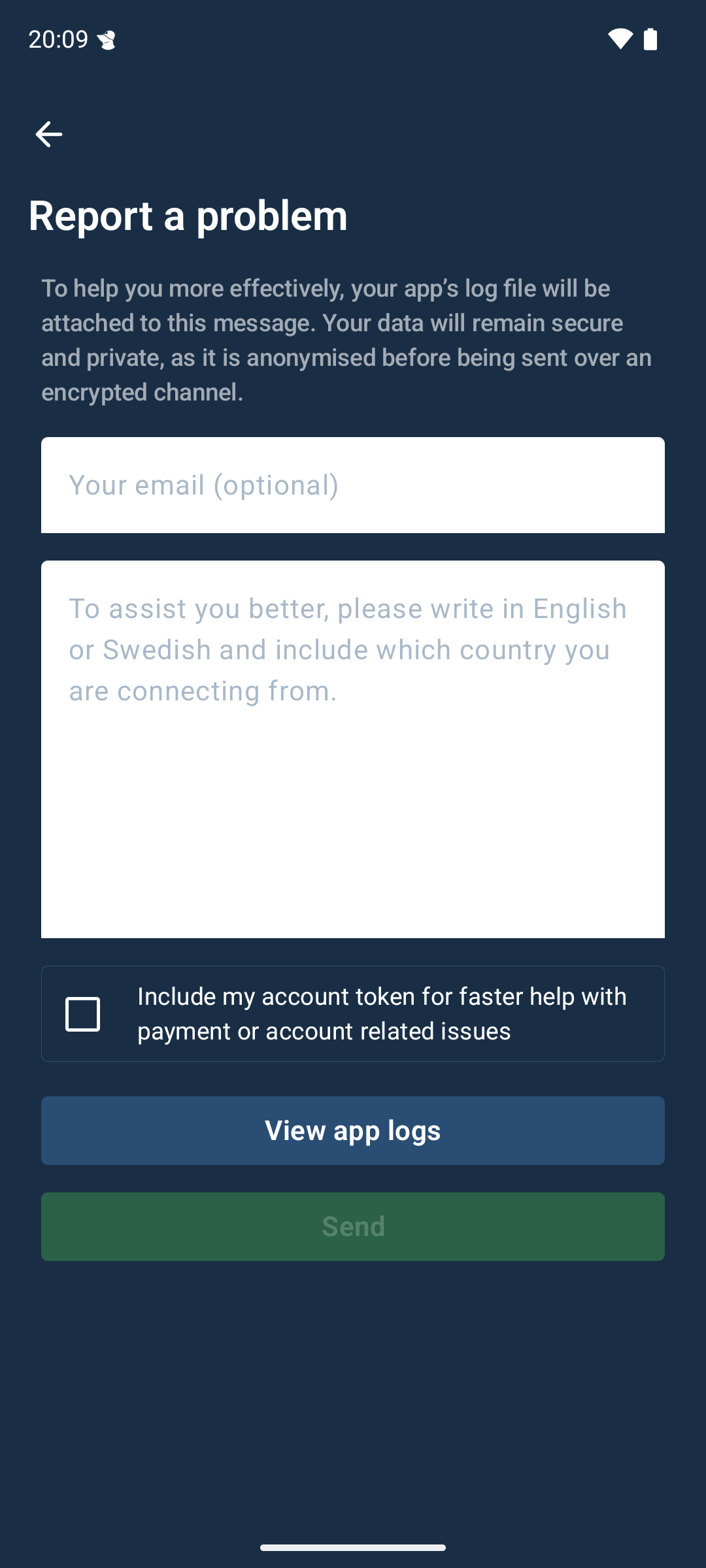Select the status bar clock
The height and width of the screenshot is (1568, 706).
point(58,39)
